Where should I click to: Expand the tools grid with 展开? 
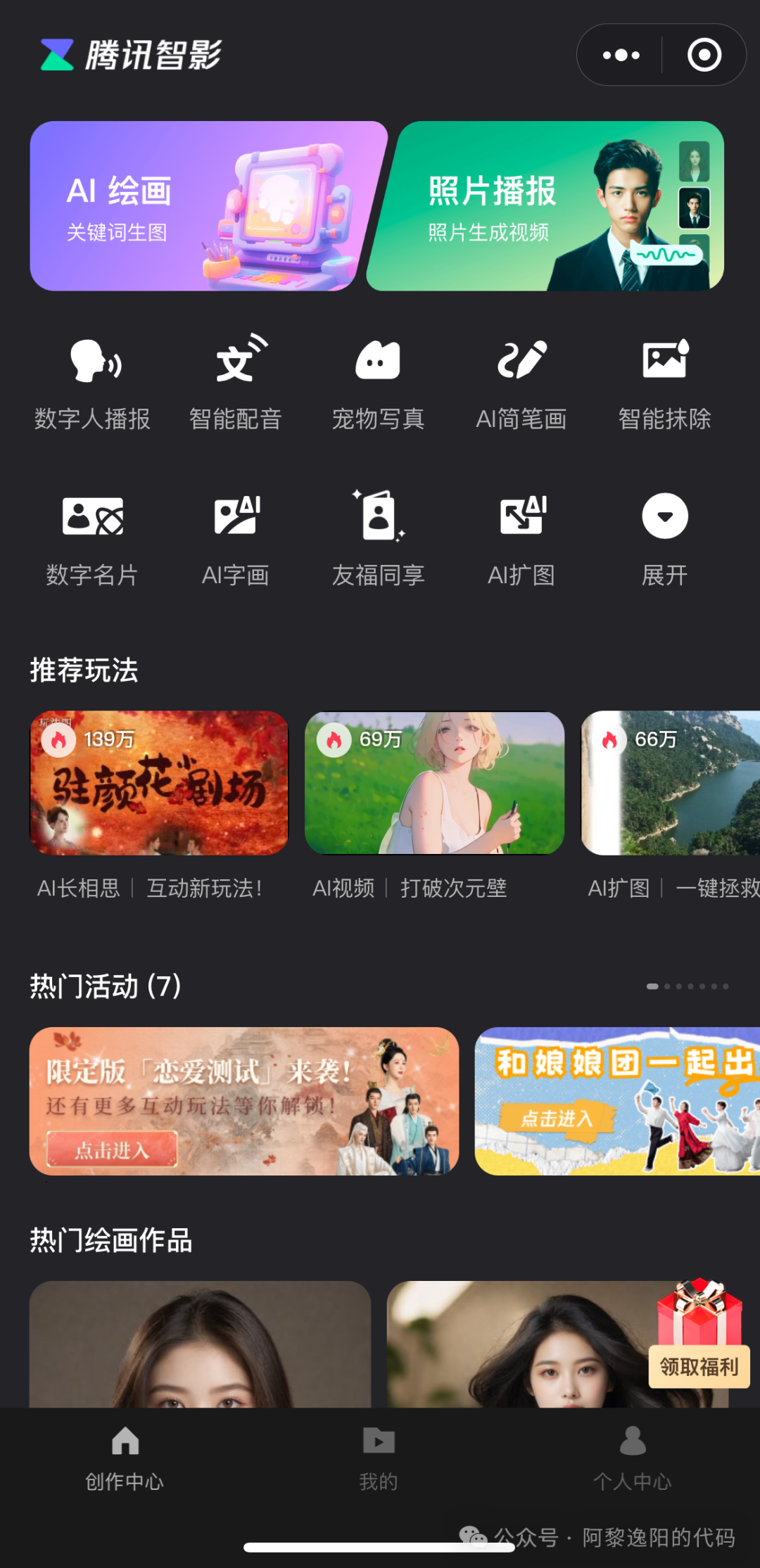pyautogui.click(x=664, y=540)
